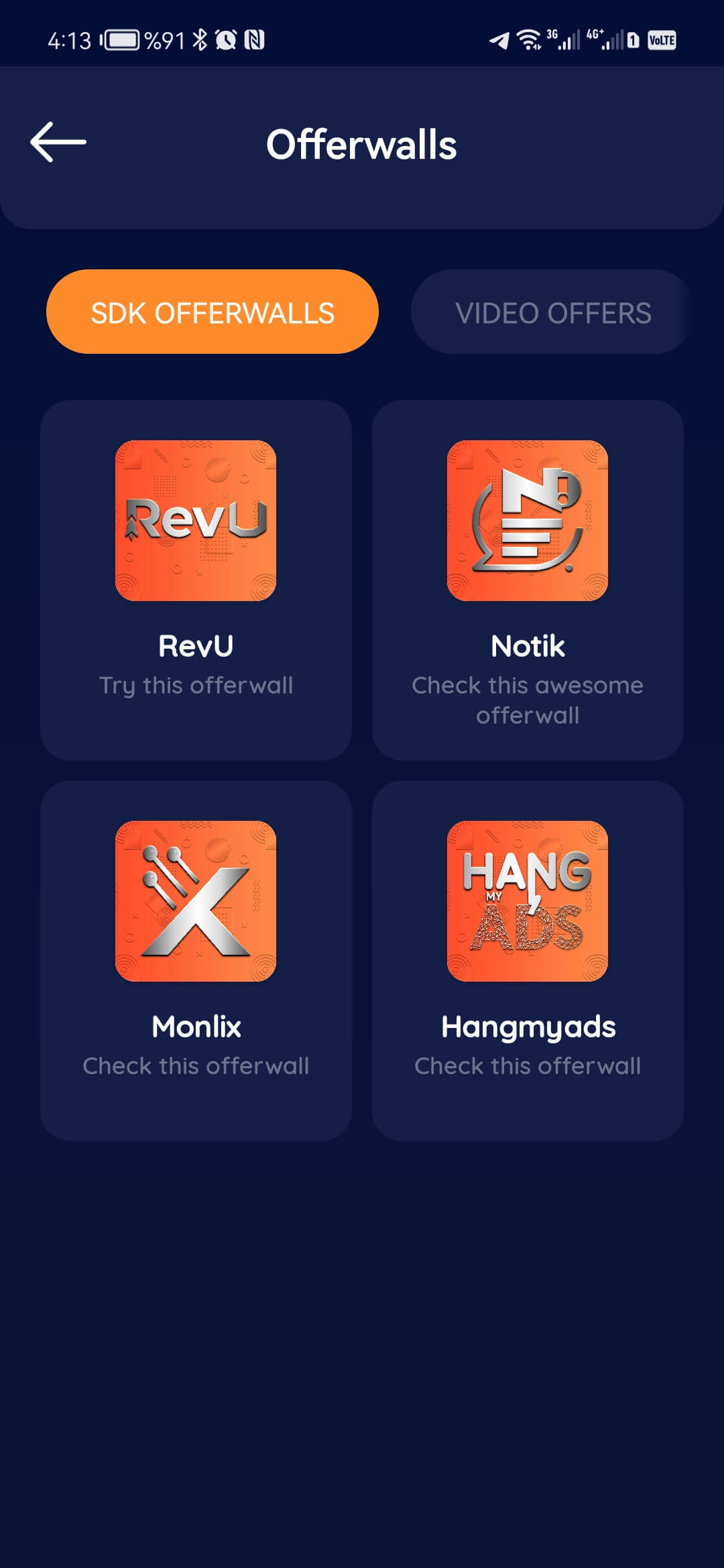The width and height of the screenshot is (724, 1568).
Task: Open the Notik offerwall card
Action: coord(528,580)
